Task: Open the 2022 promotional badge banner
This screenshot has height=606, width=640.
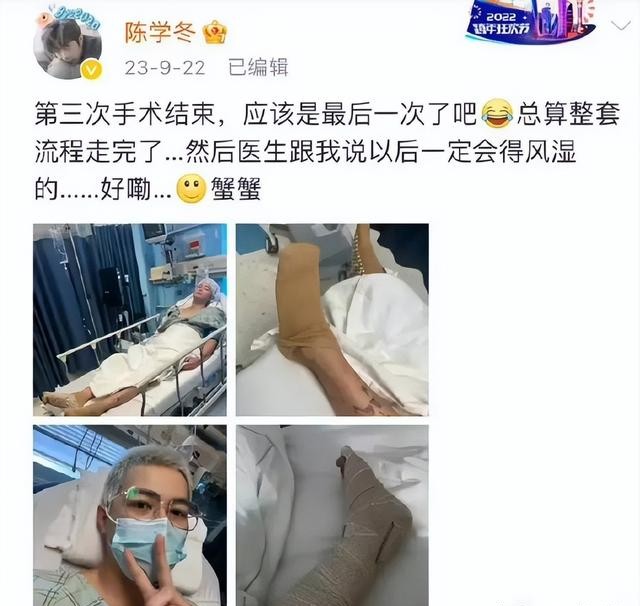Action: coord(530,22)
